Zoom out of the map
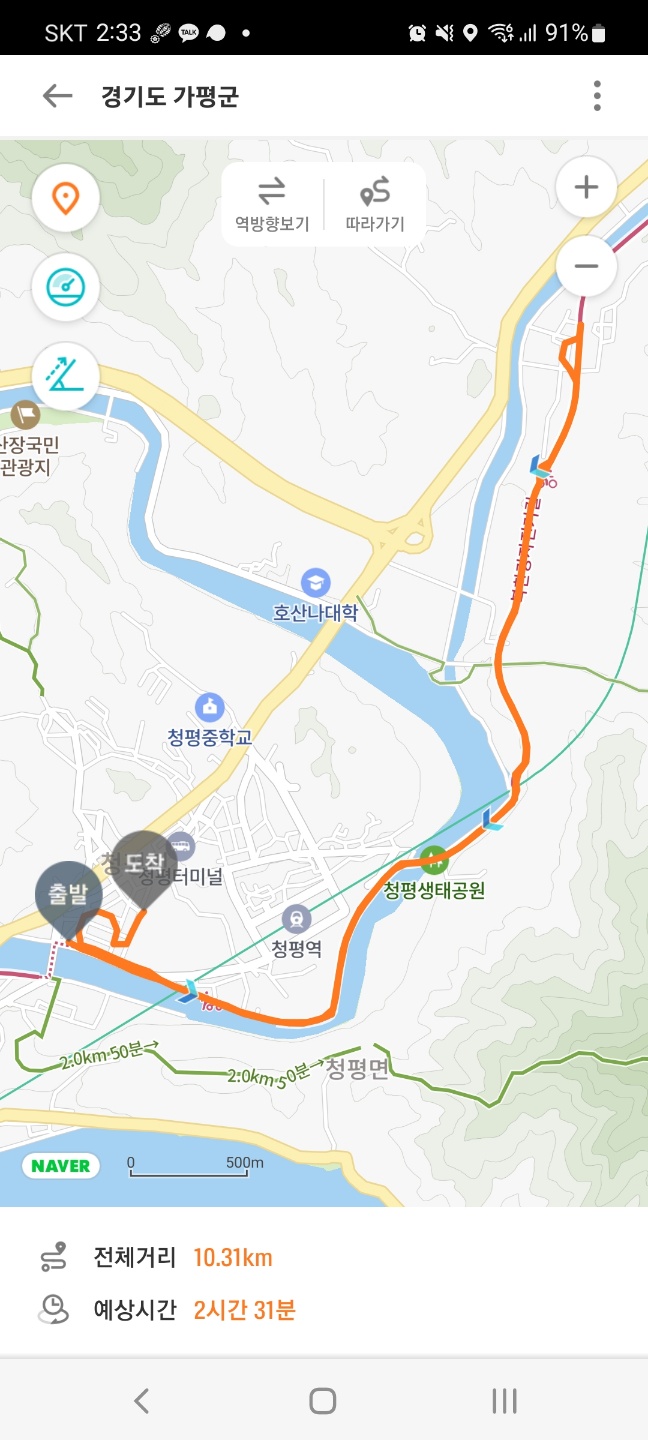This screenshot has width=648, height=1440. click(586, 266)
